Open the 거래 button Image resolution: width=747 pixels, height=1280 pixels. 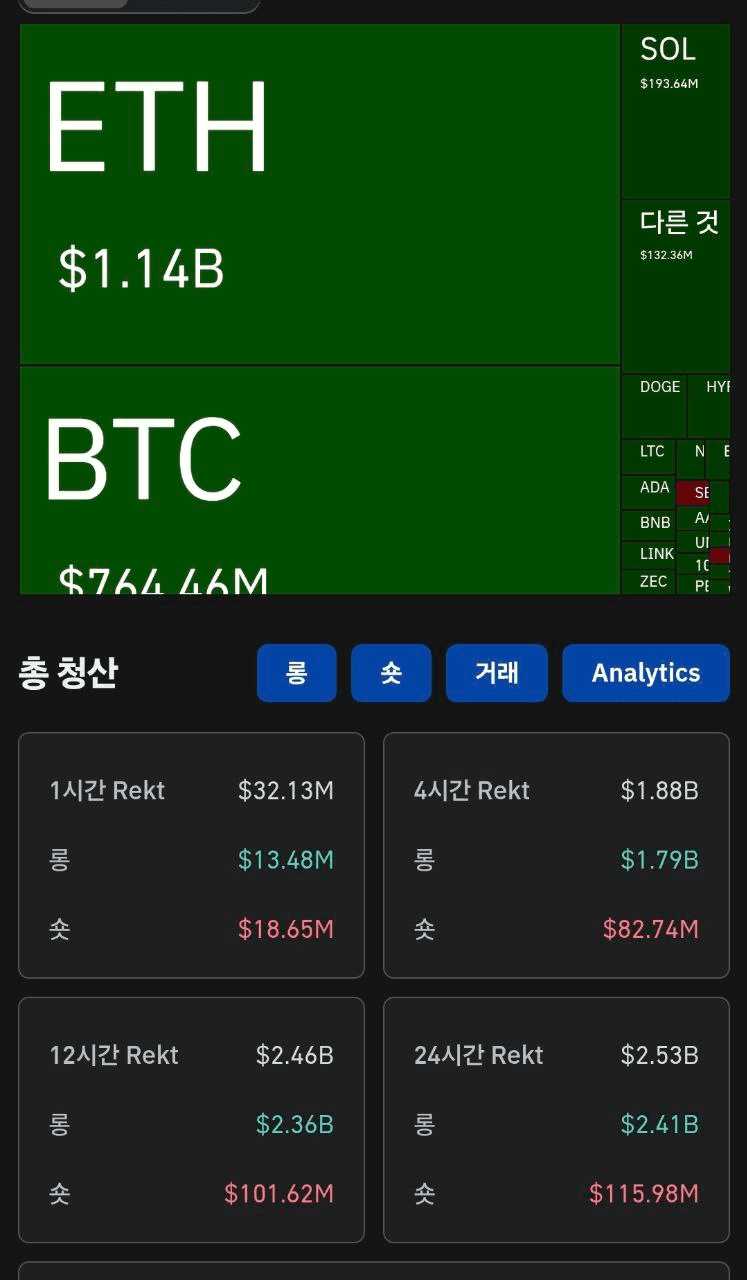[x=497, y=673]
